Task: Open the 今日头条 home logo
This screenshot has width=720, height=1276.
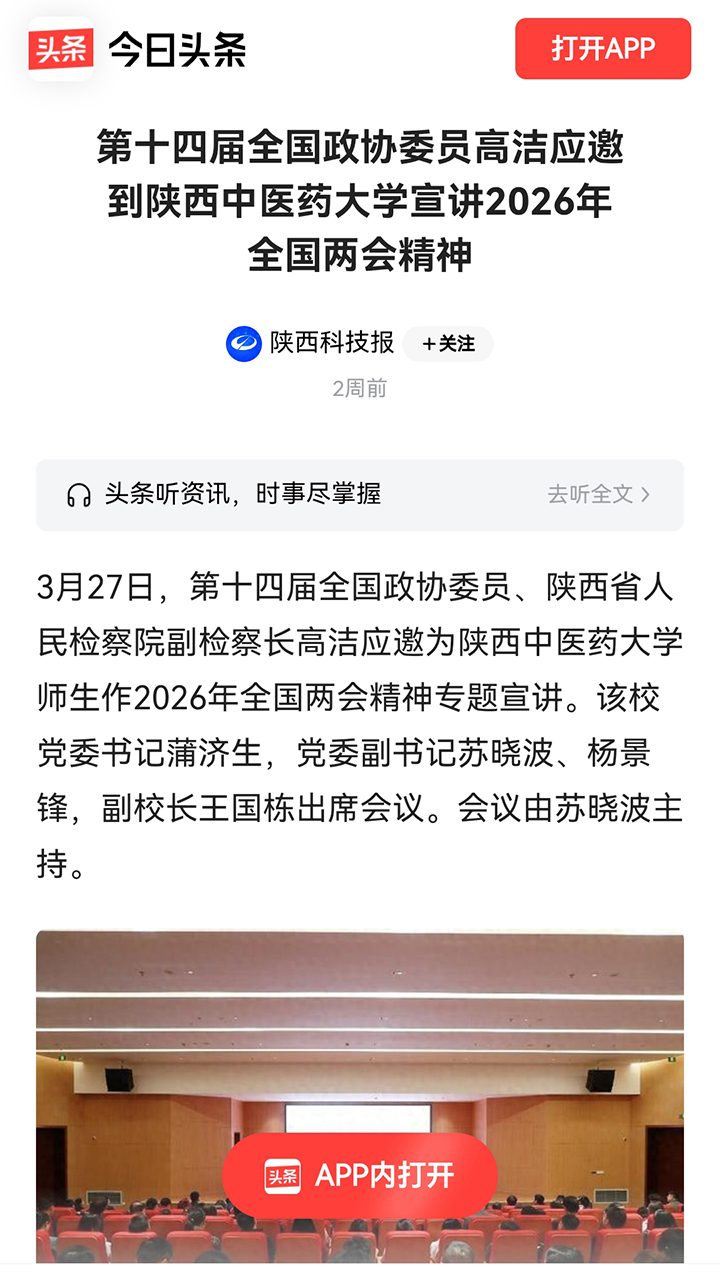Action: [138, 49]
